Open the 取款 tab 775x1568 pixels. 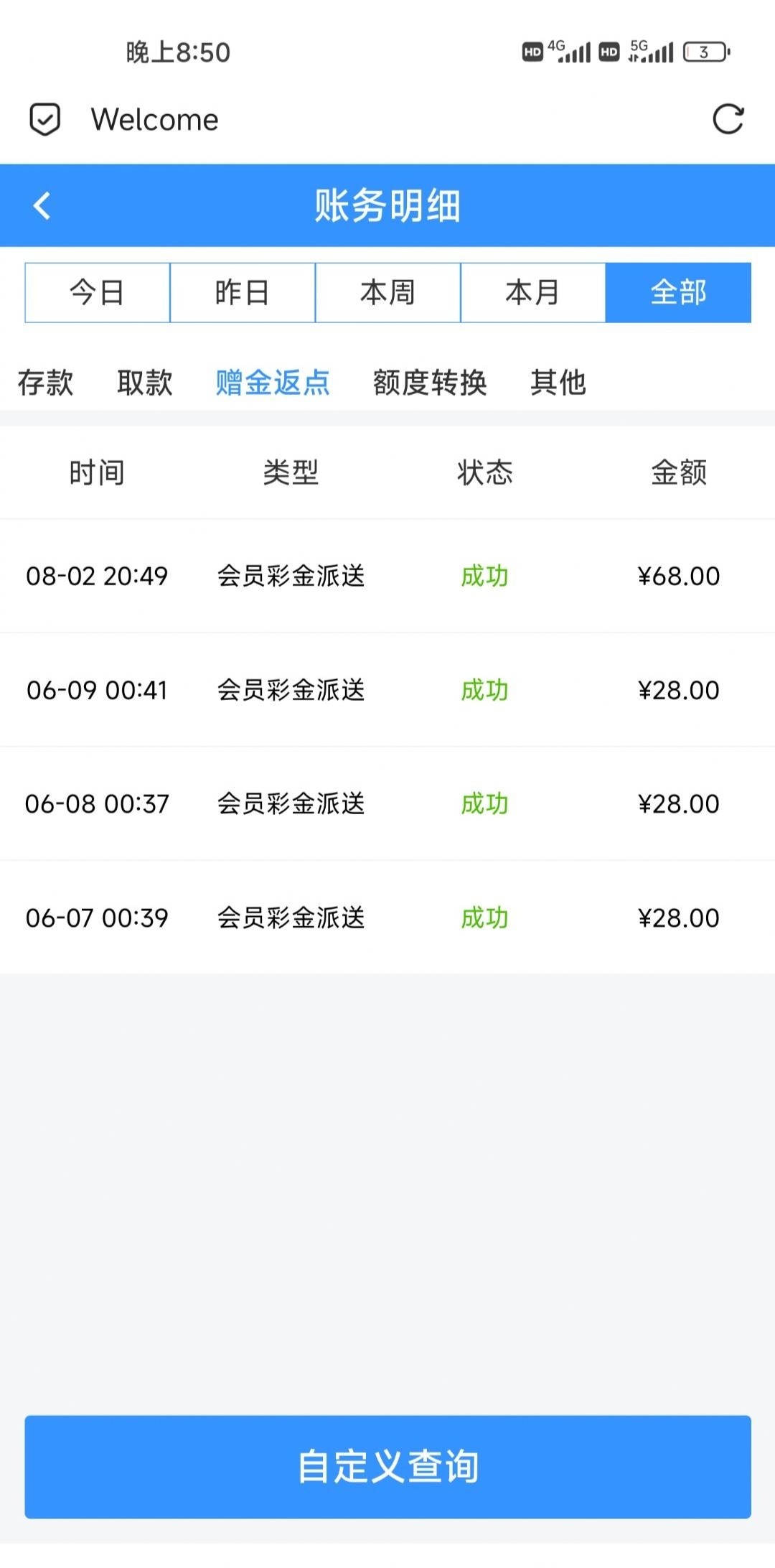[145, 383]
